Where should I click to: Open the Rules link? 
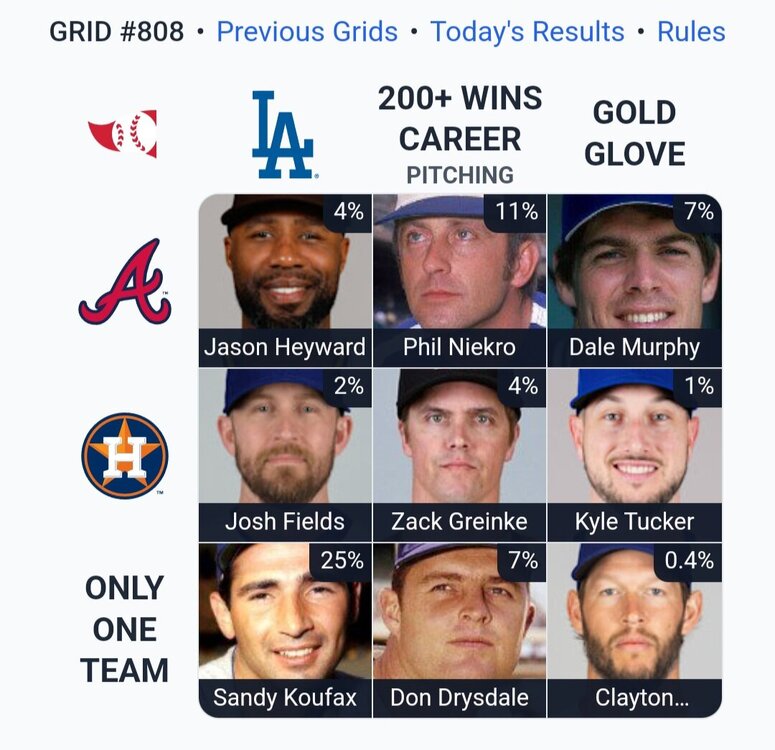691,32
